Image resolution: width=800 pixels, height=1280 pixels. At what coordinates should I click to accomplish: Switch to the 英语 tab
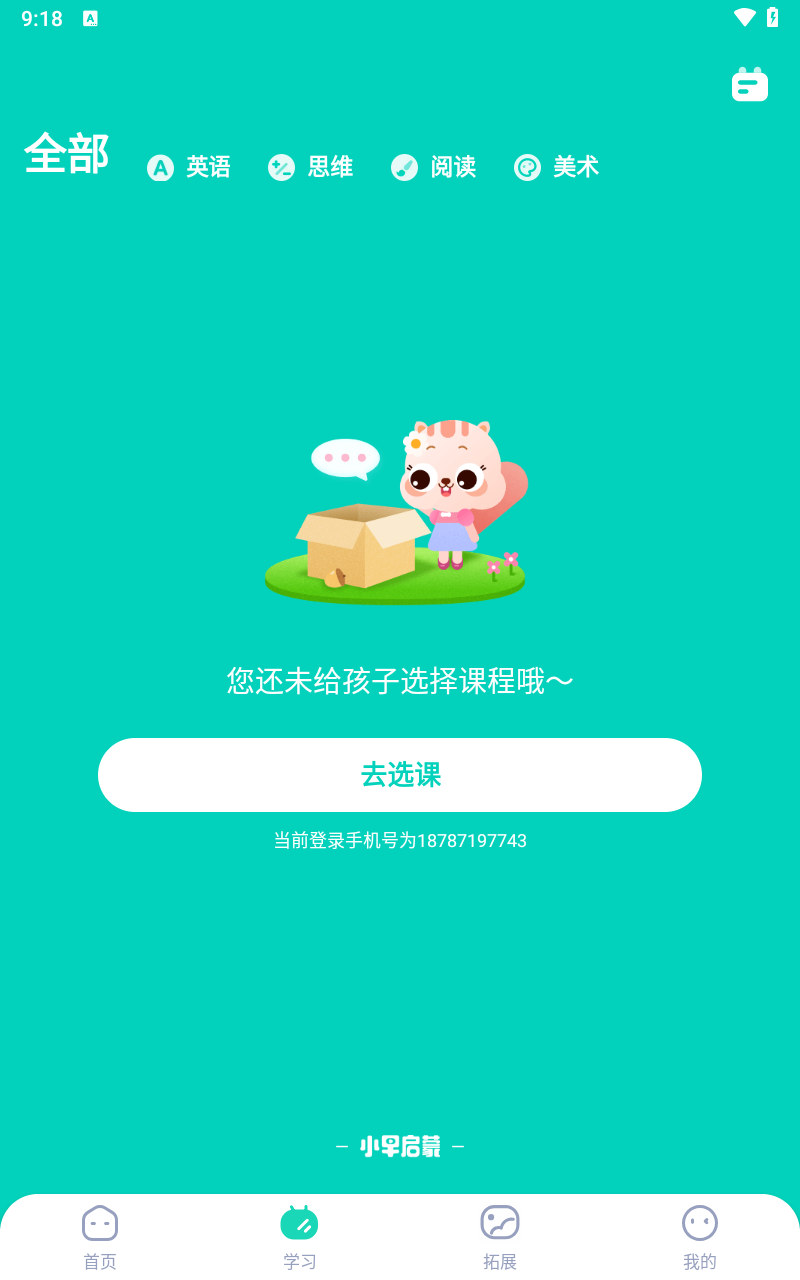click(x=190, y=167)
